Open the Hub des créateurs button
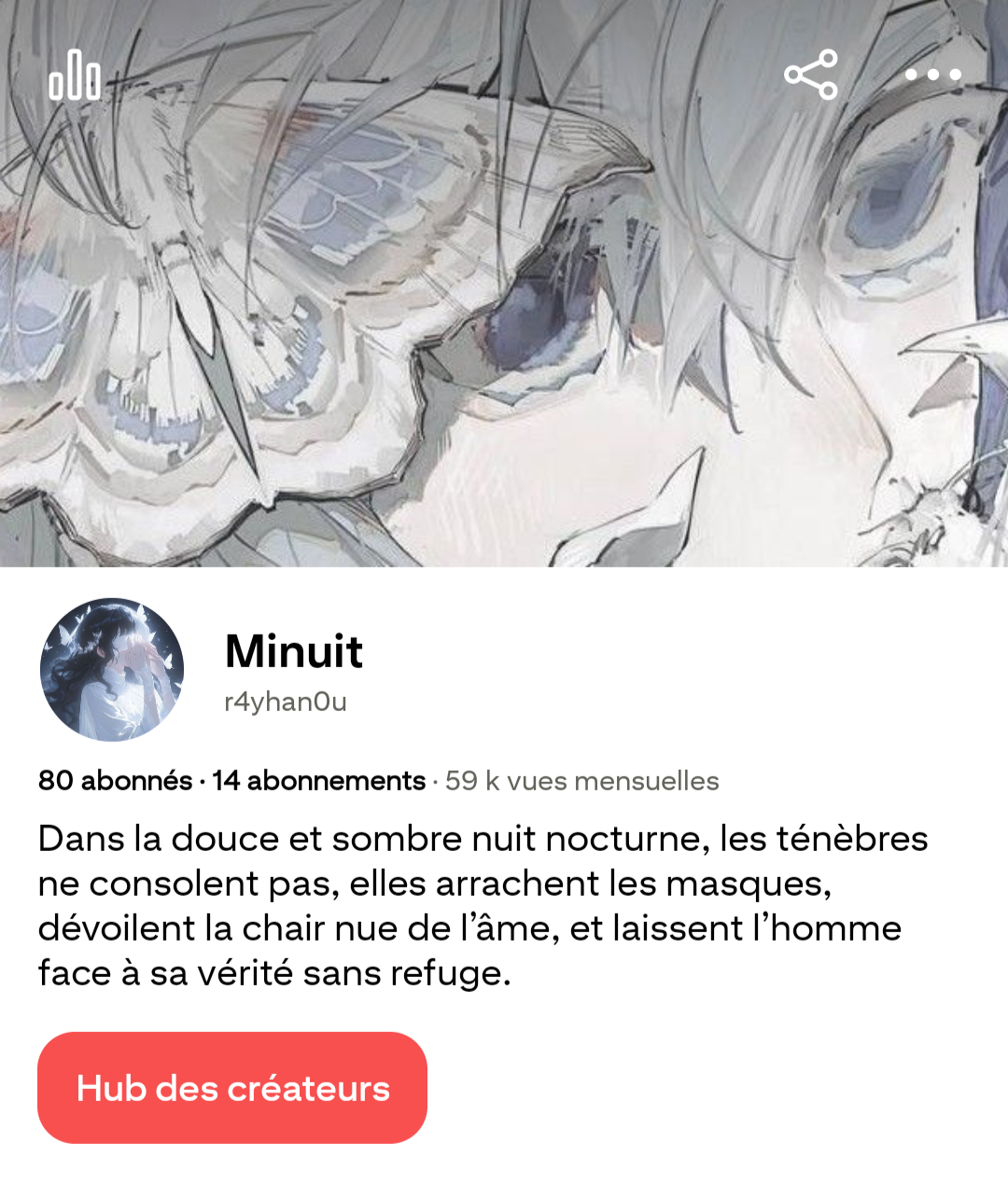This screenshot has height=1185, width=1008. (232, 1088)
